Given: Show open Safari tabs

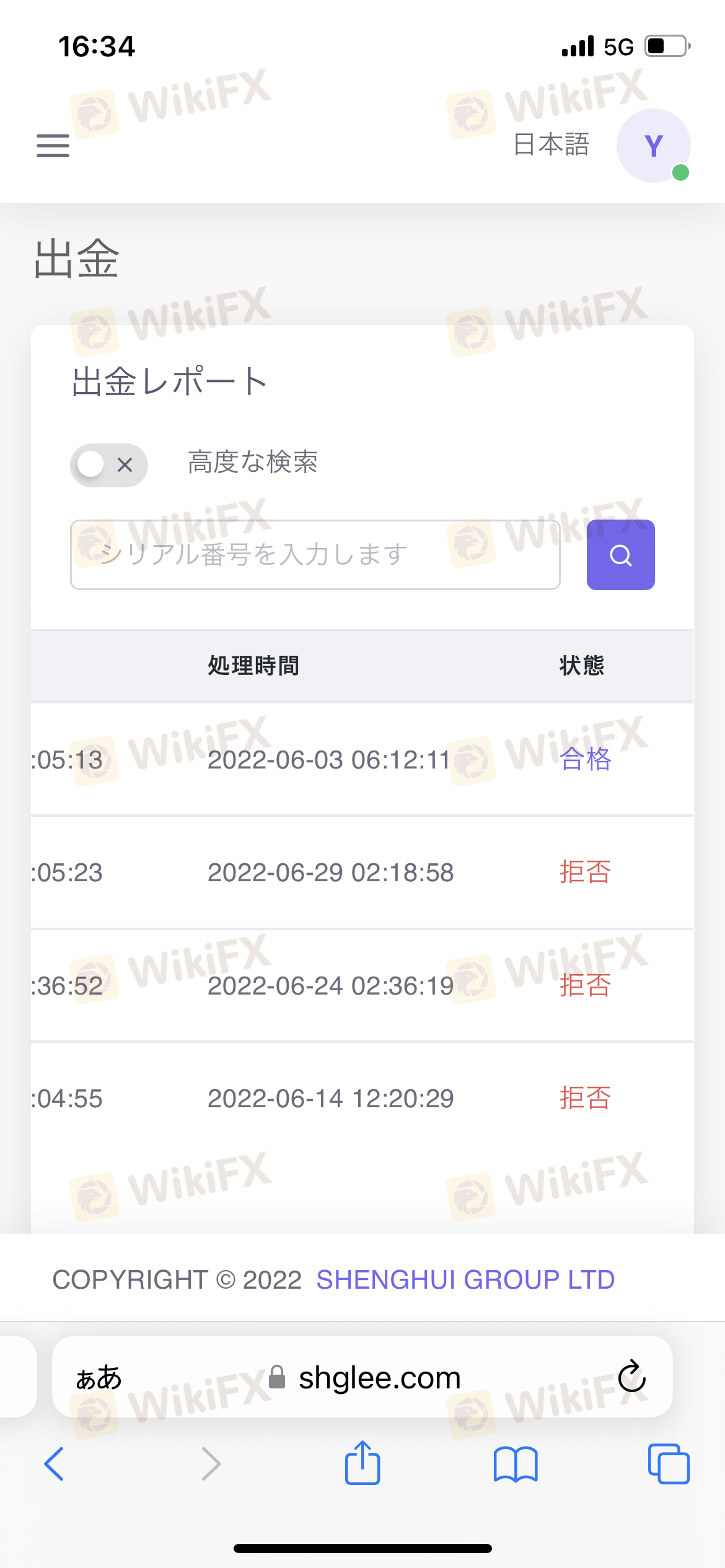Looking at the screenshot, I should tap(668, 1464).
